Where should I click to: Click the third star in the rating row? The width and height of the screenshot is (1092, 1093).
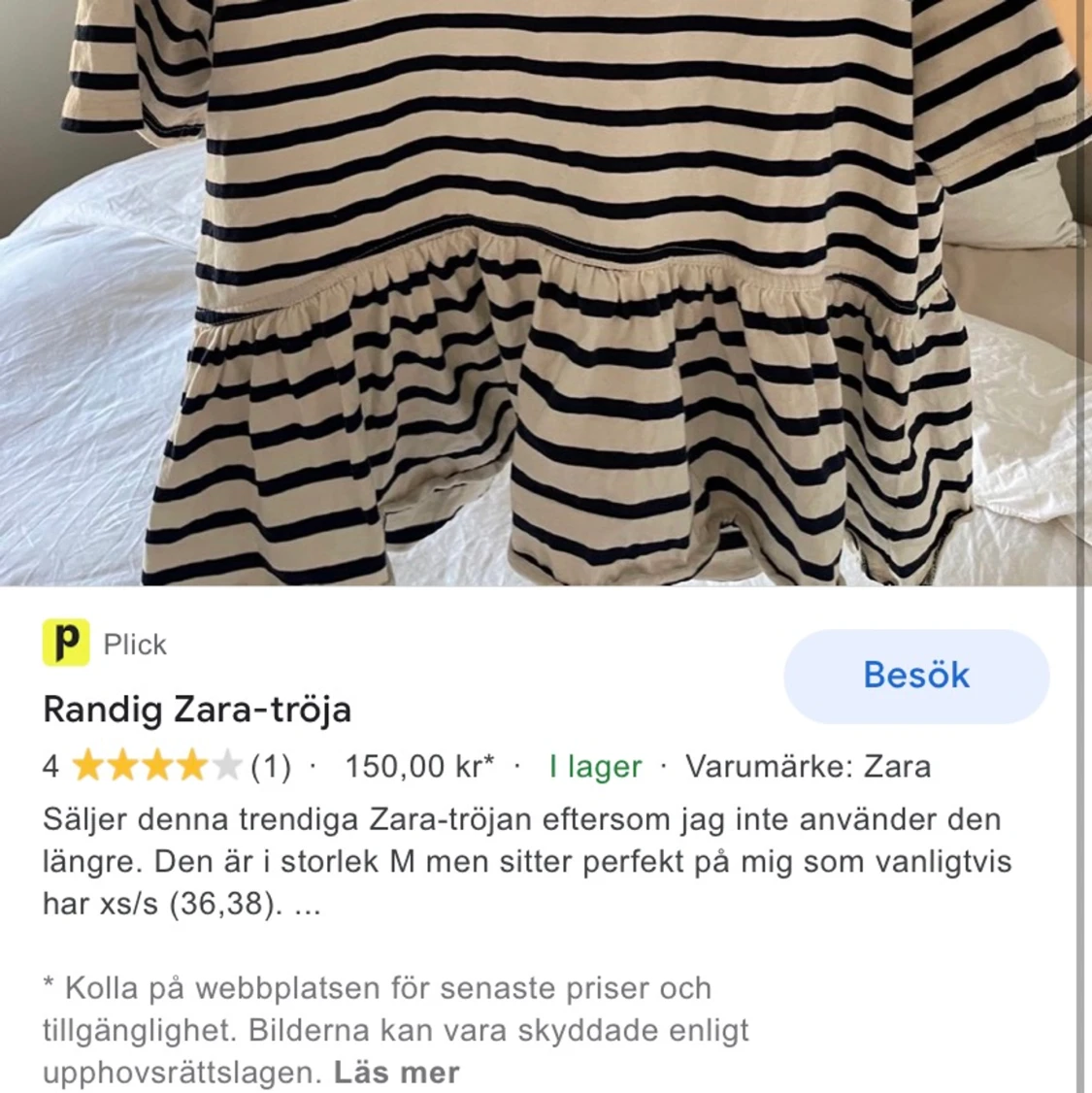pyautogui.click(x=157, y=766)
